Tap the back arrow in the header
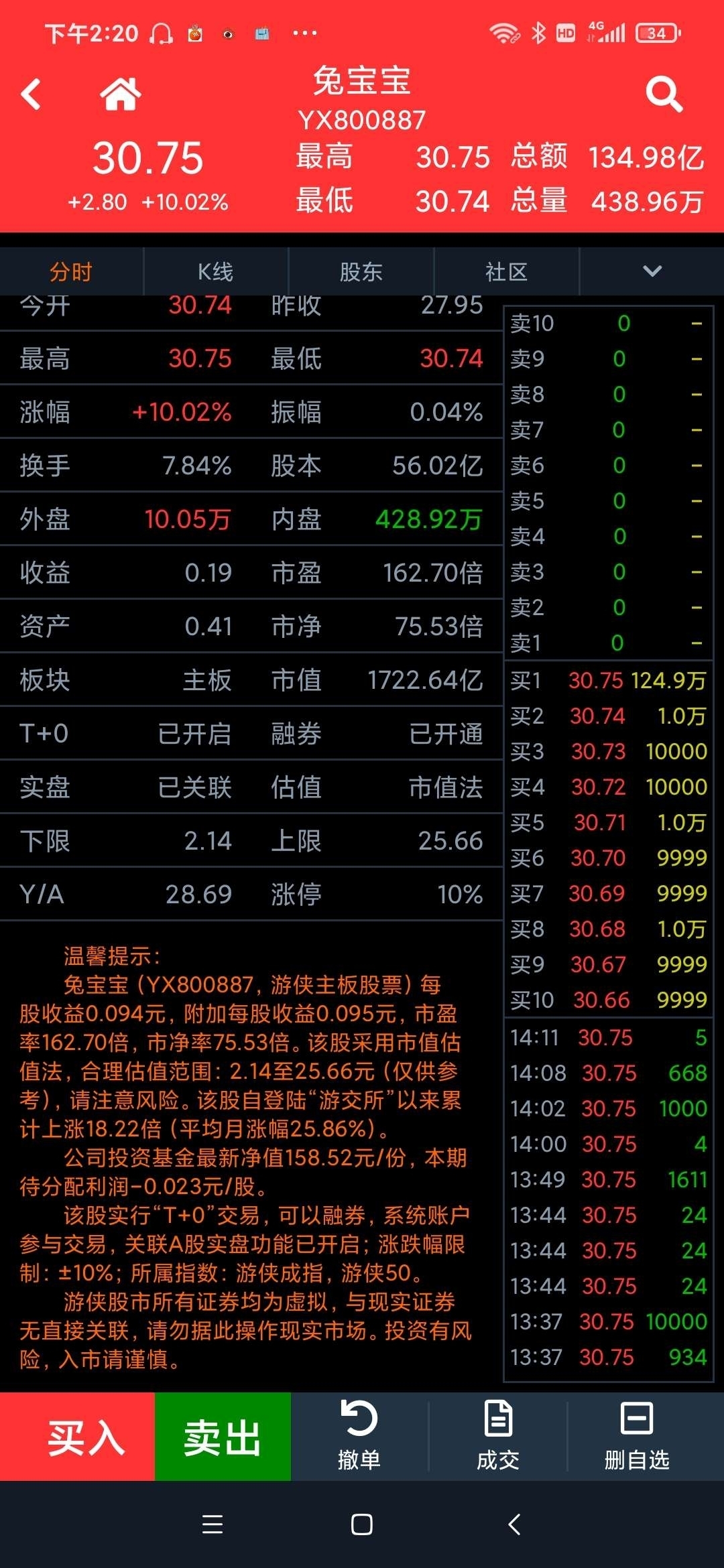Viewport: 724px width, 1568px height. [31, 94]
